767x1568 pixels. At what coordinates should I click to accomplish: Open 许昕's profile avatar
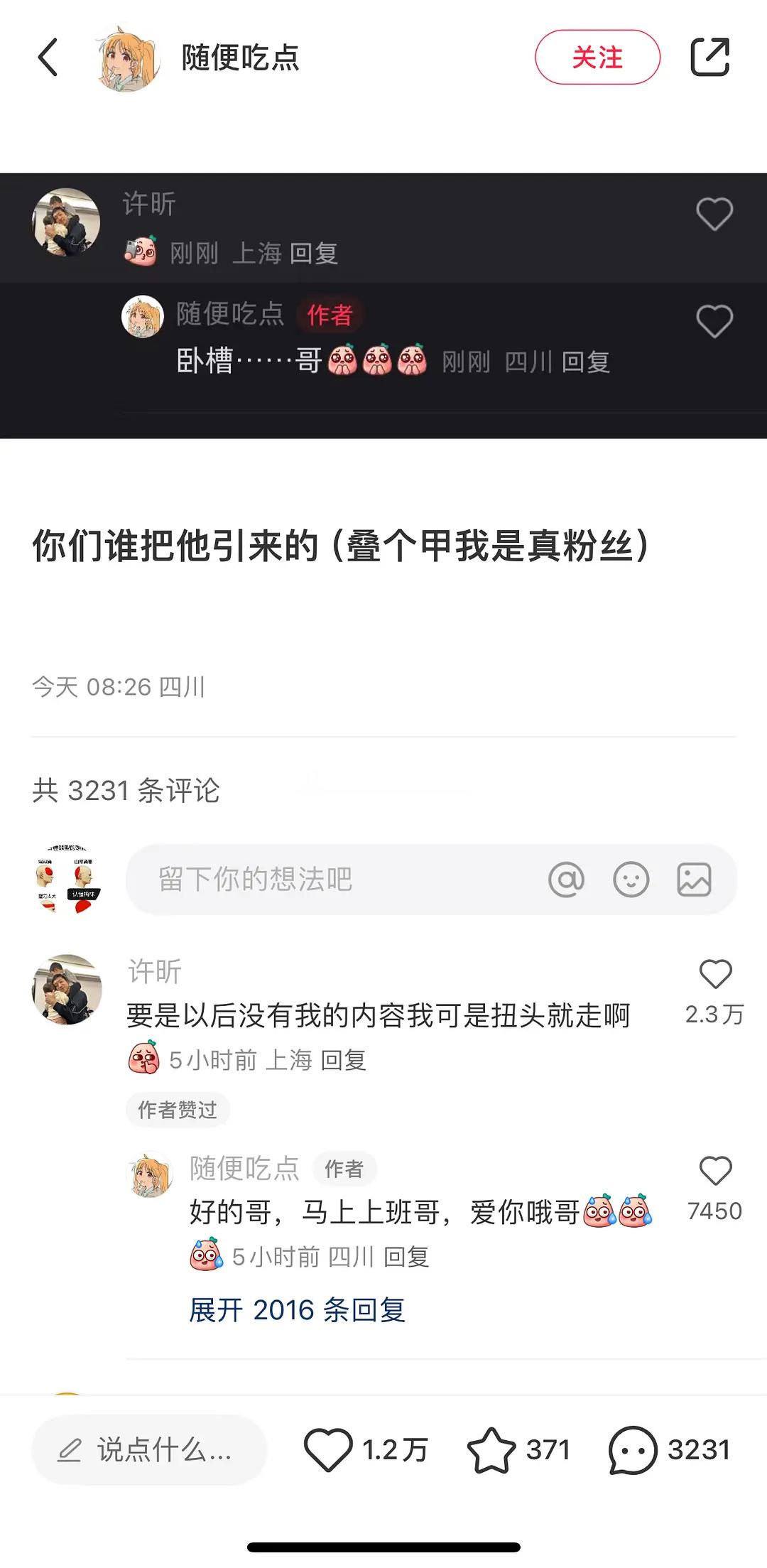67,988
